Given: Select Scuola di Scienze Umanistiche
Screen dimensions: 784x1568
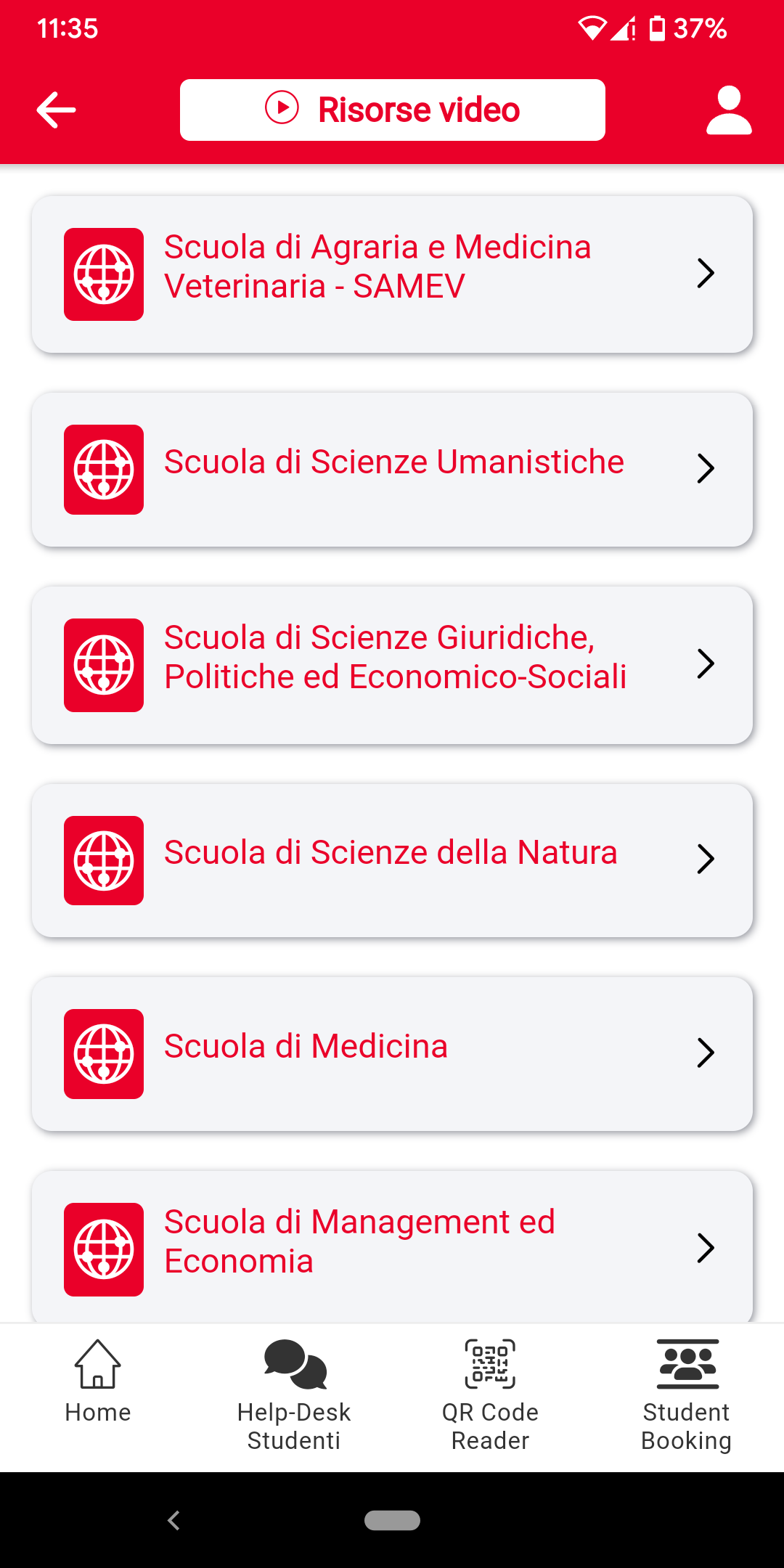Looking at the screenshot, I should [x=392, y=470].
